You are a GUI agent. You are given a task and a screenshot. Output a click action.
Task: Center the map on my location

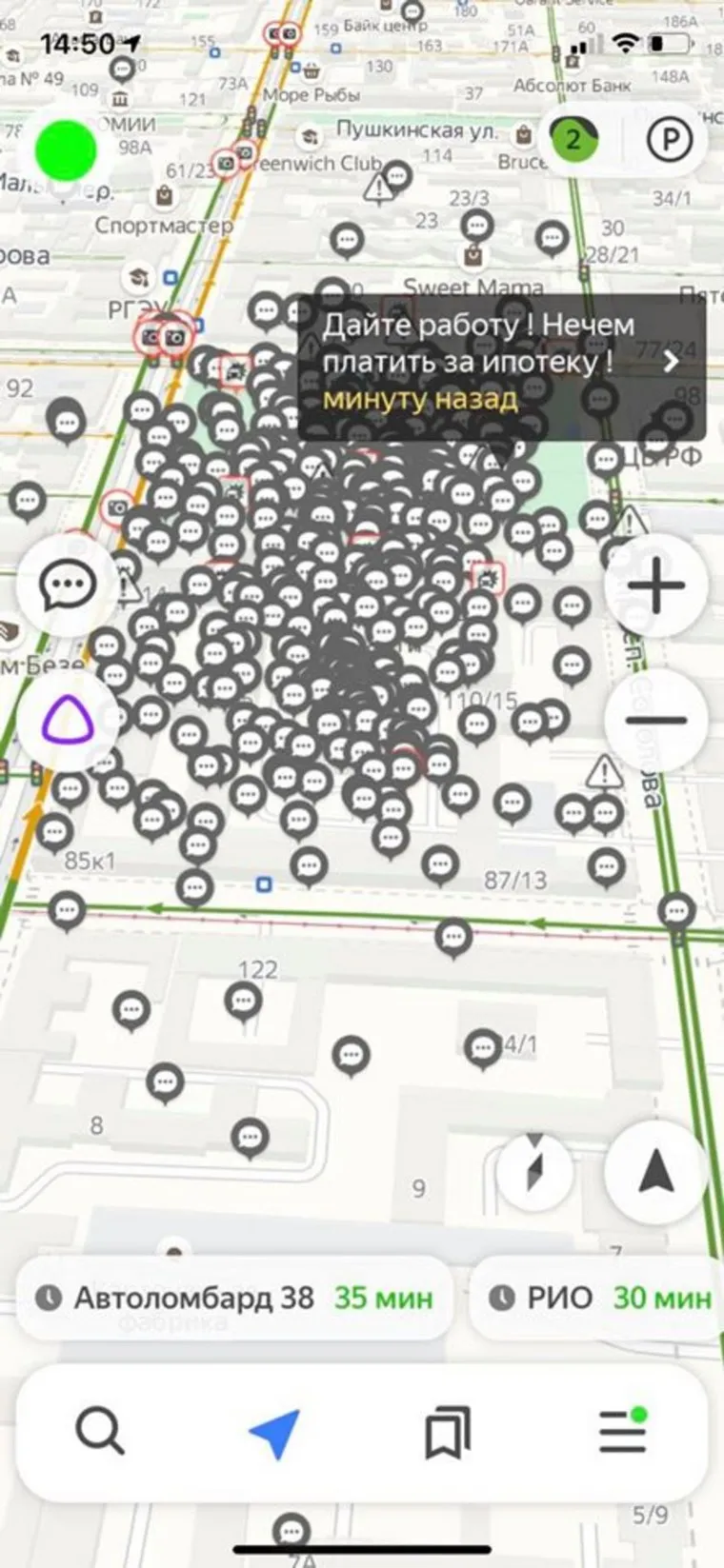[656, 1170]
